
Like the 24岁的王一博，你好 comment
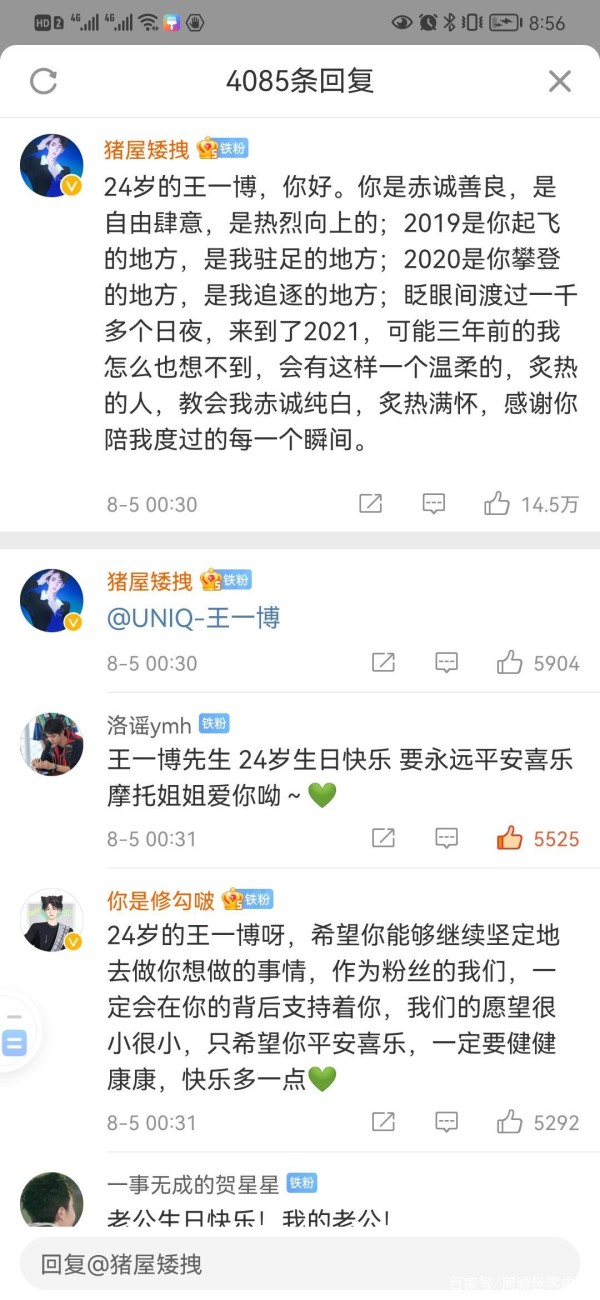pos(497,504)
